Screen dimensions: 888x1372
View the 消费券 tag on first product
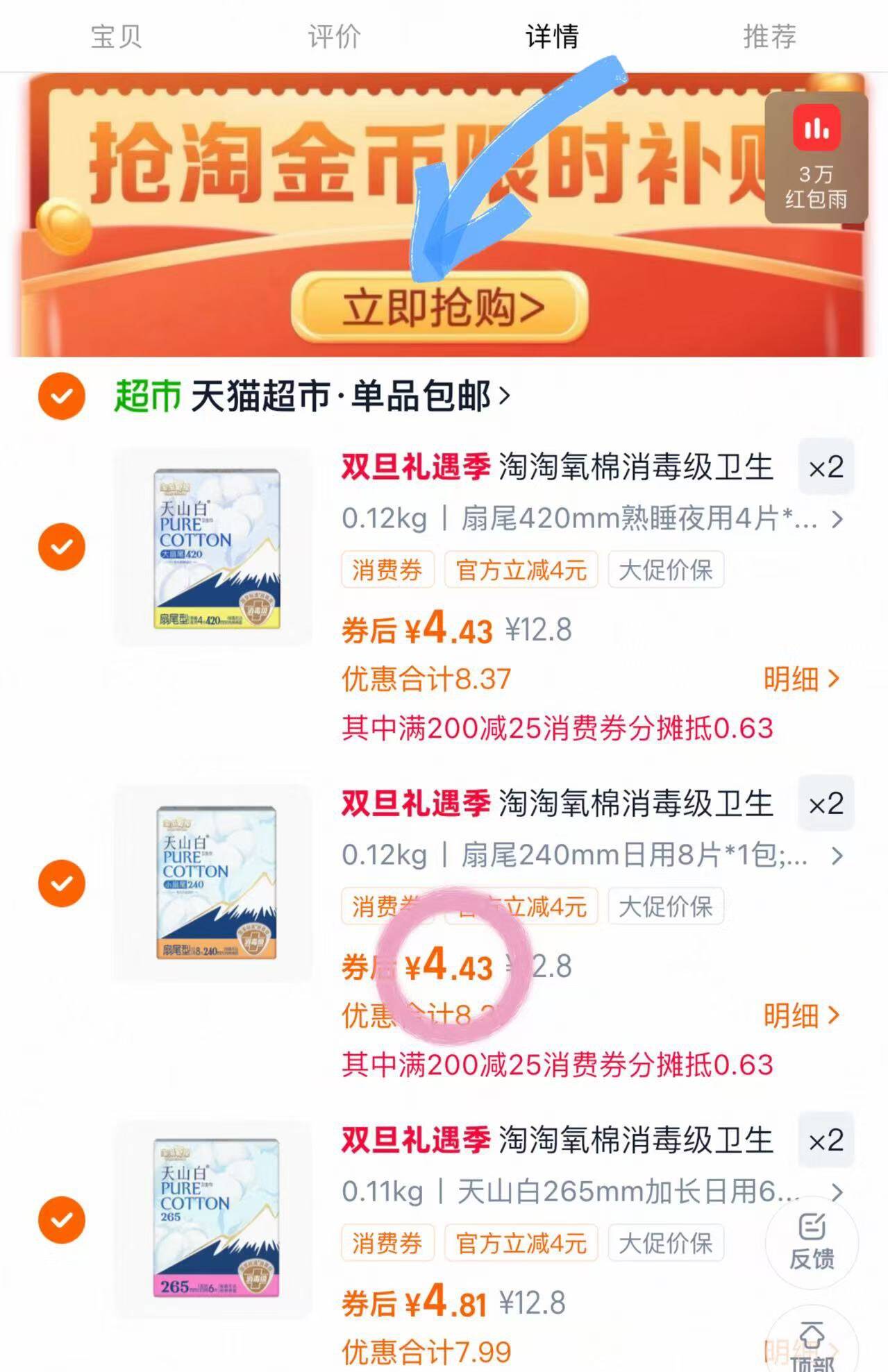387,569
